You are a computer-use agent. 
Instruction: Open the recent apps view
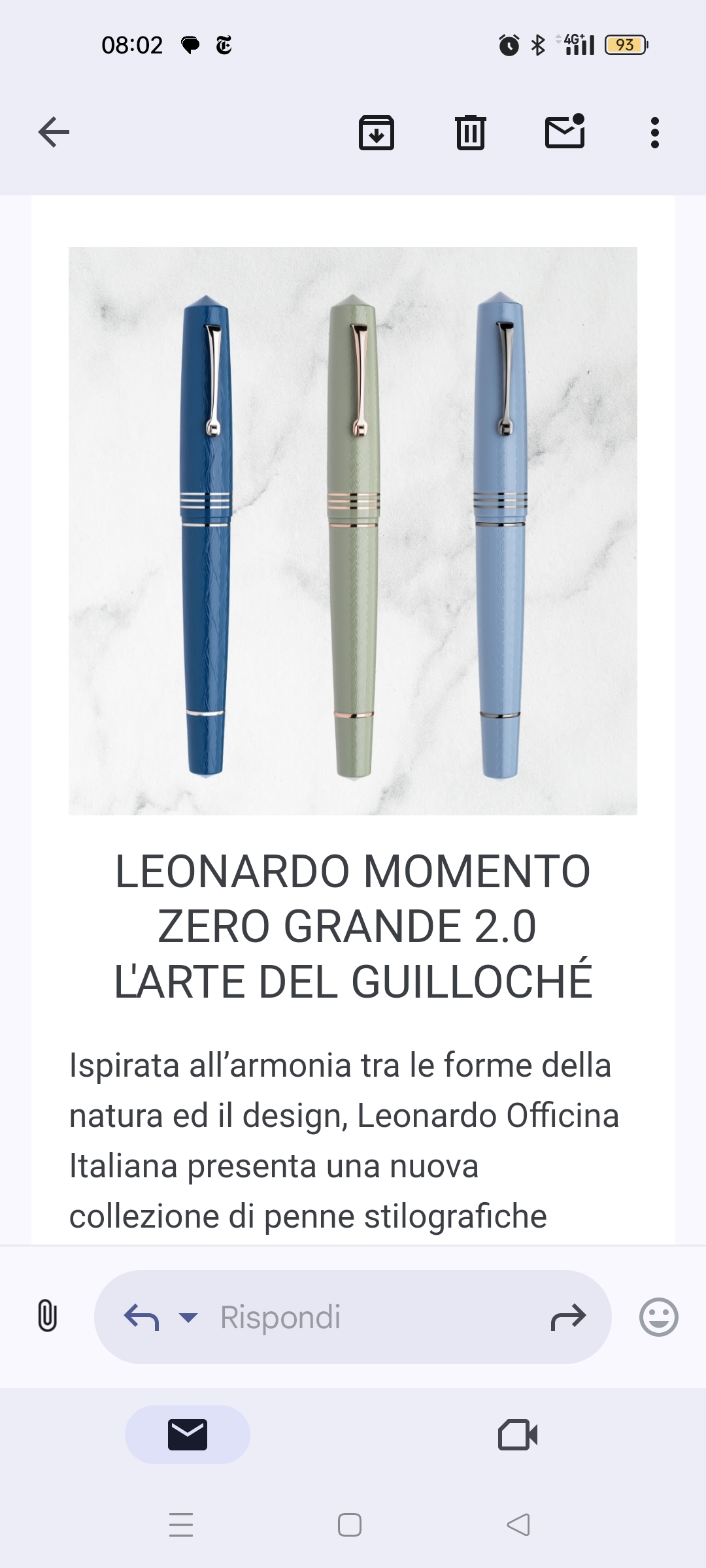[181, 1525]
